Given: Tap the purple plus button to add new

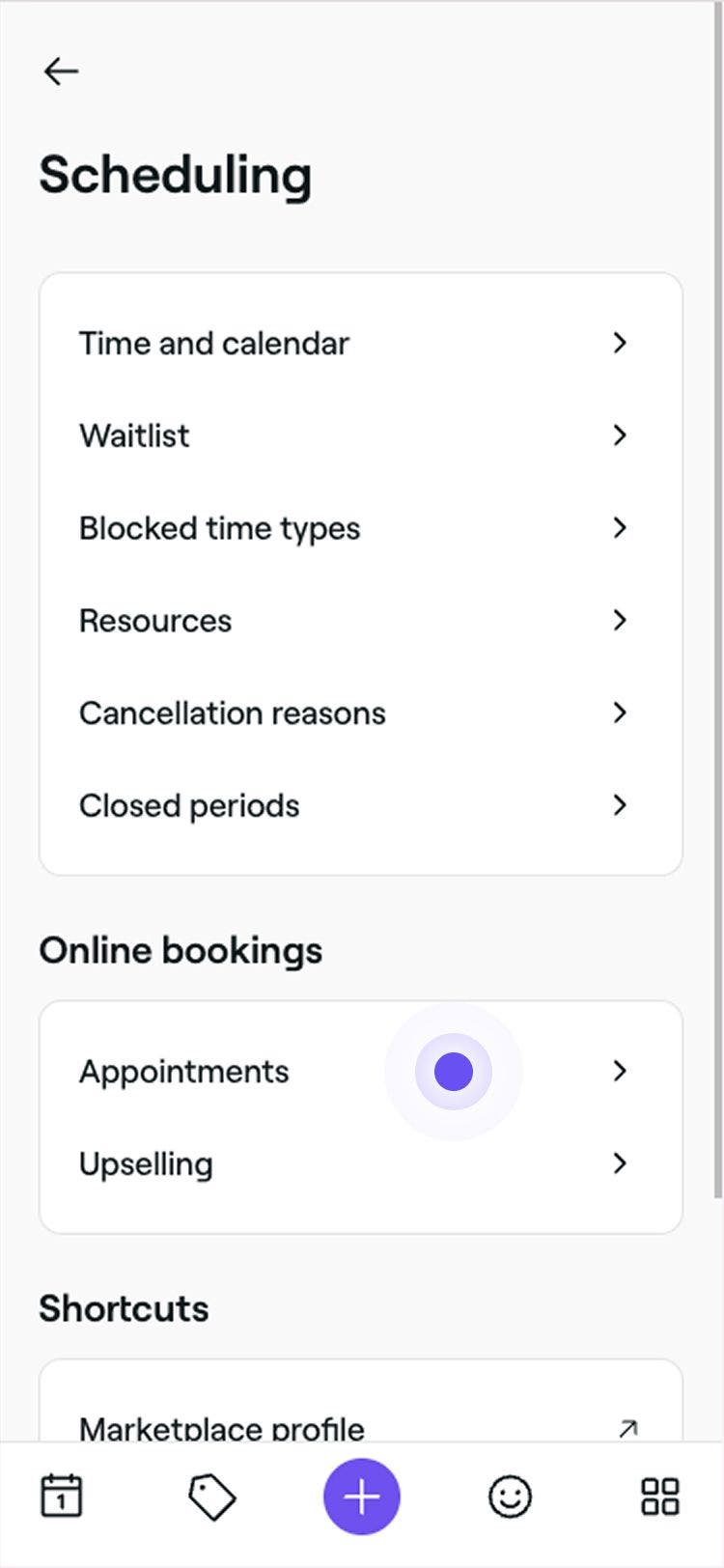Looking at the screenshot, I should [361, 1496].
